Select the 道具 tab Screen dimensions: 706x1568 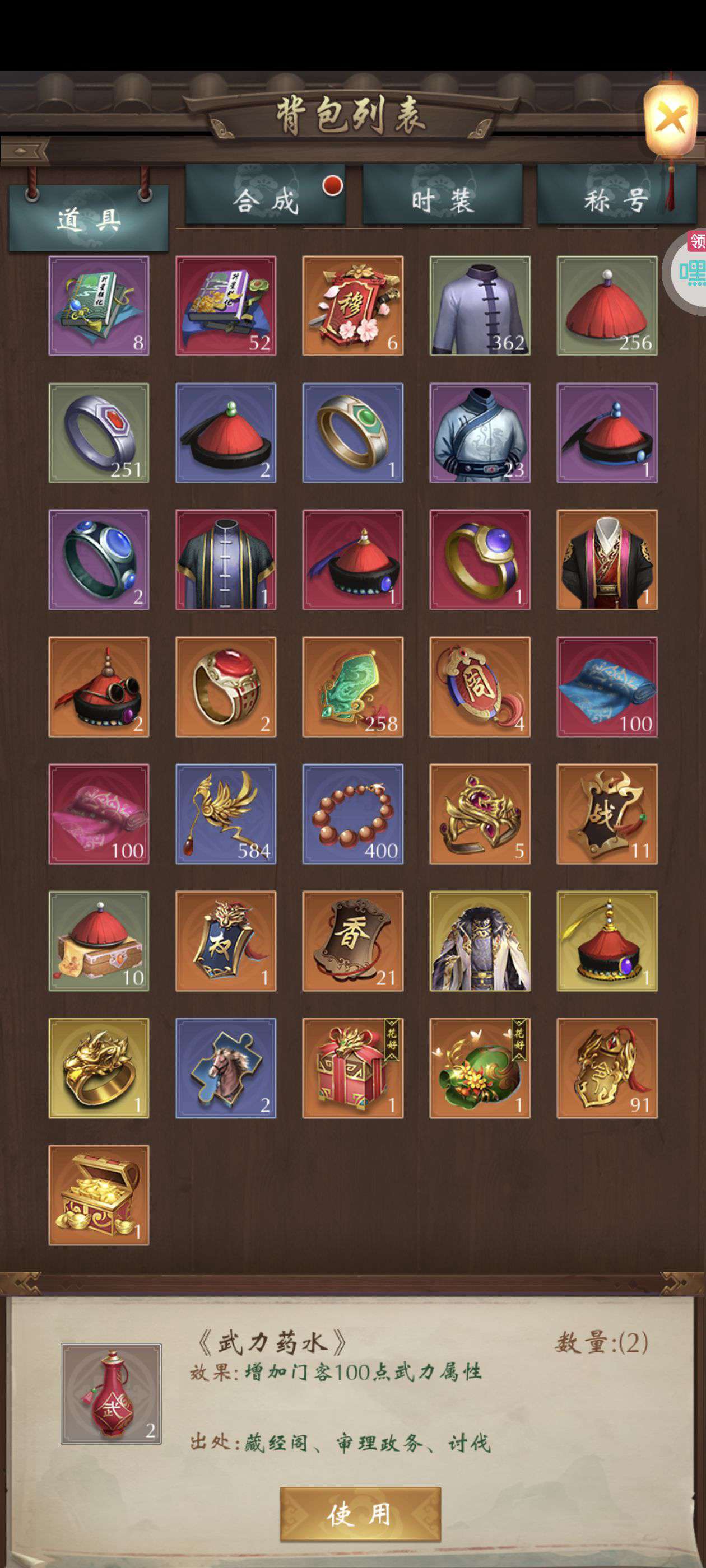89,218
